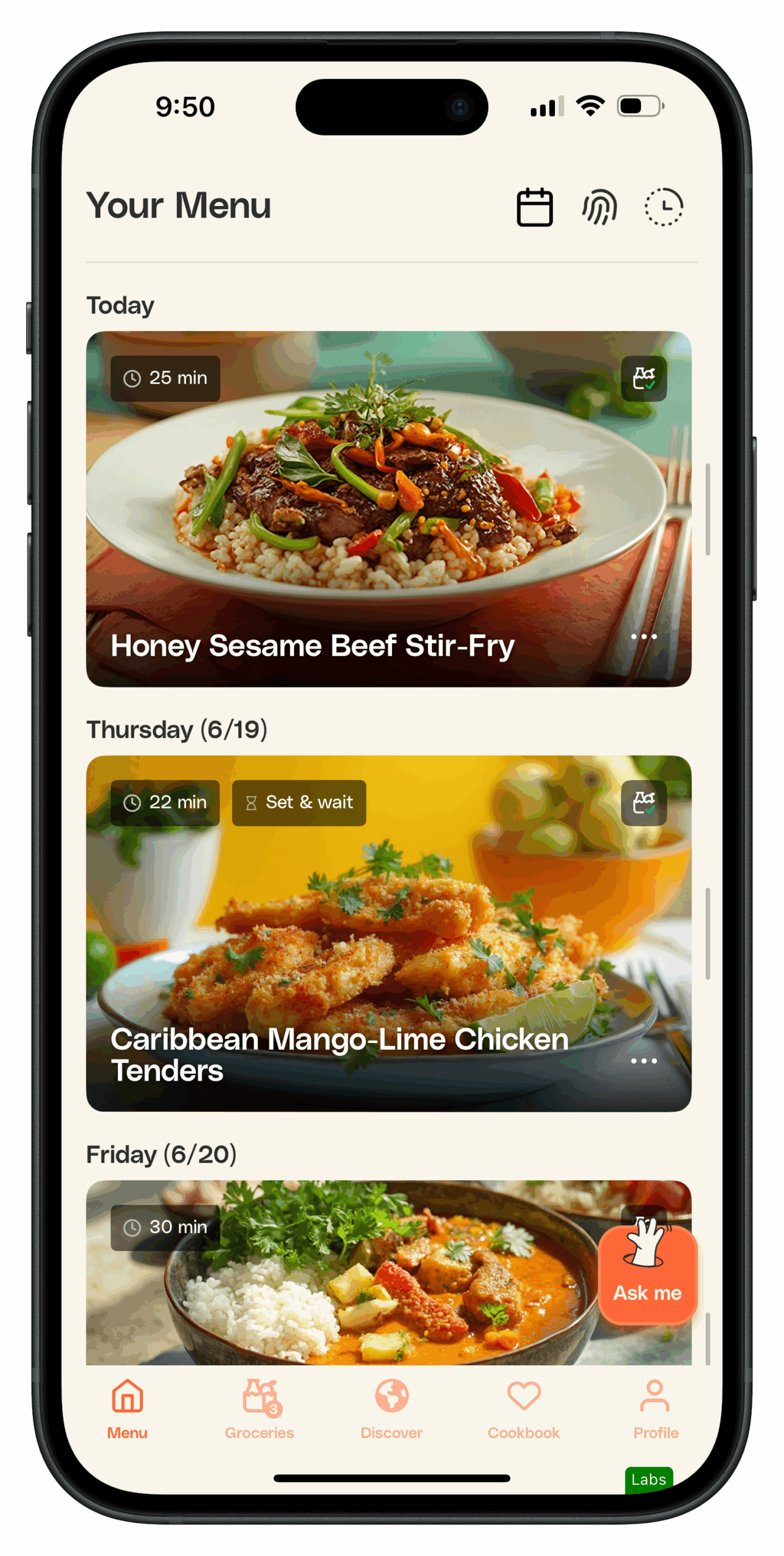Open the green Labs badge

(x=648, y=1479)
